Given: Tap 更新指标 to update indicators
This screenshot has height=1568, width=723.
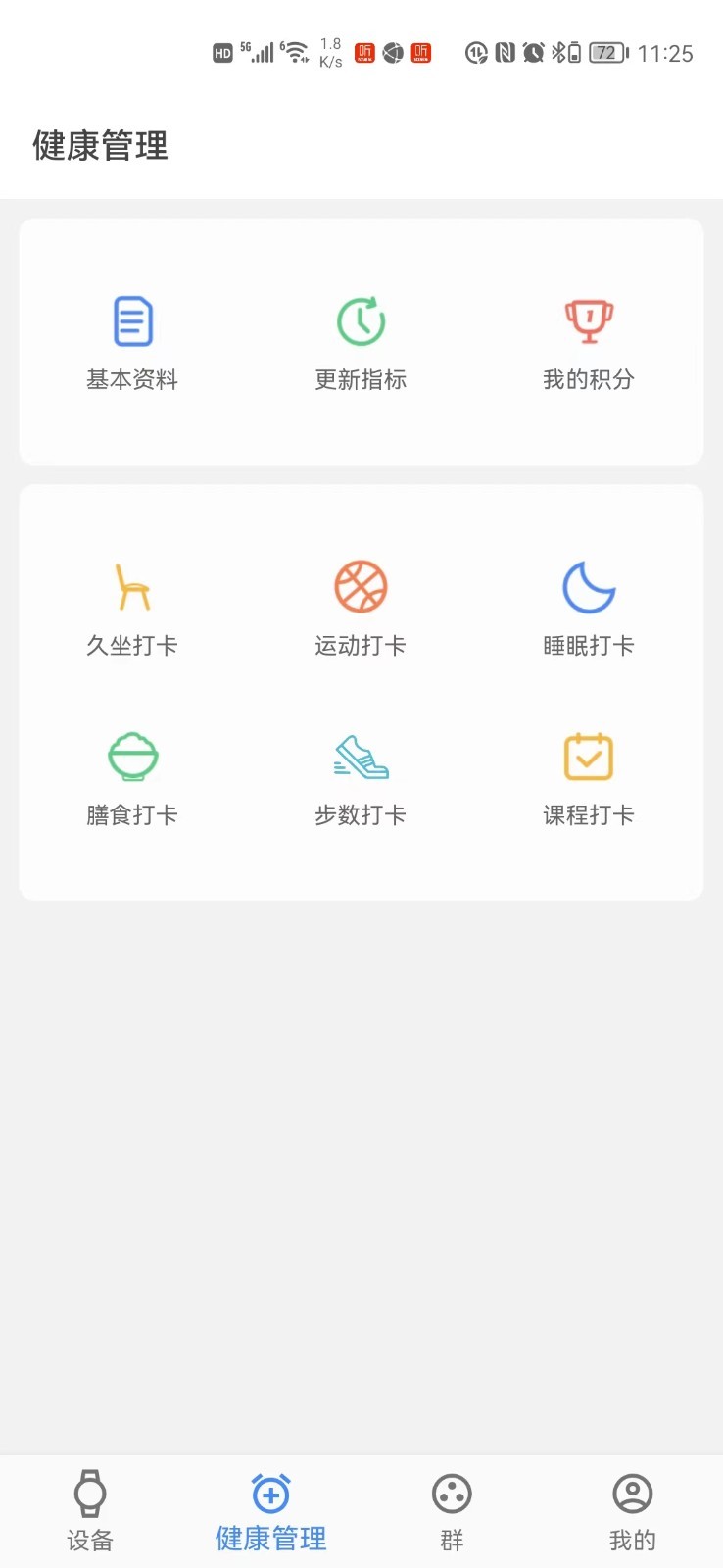Looking at the screenshot, I should [x=361, y=342].
